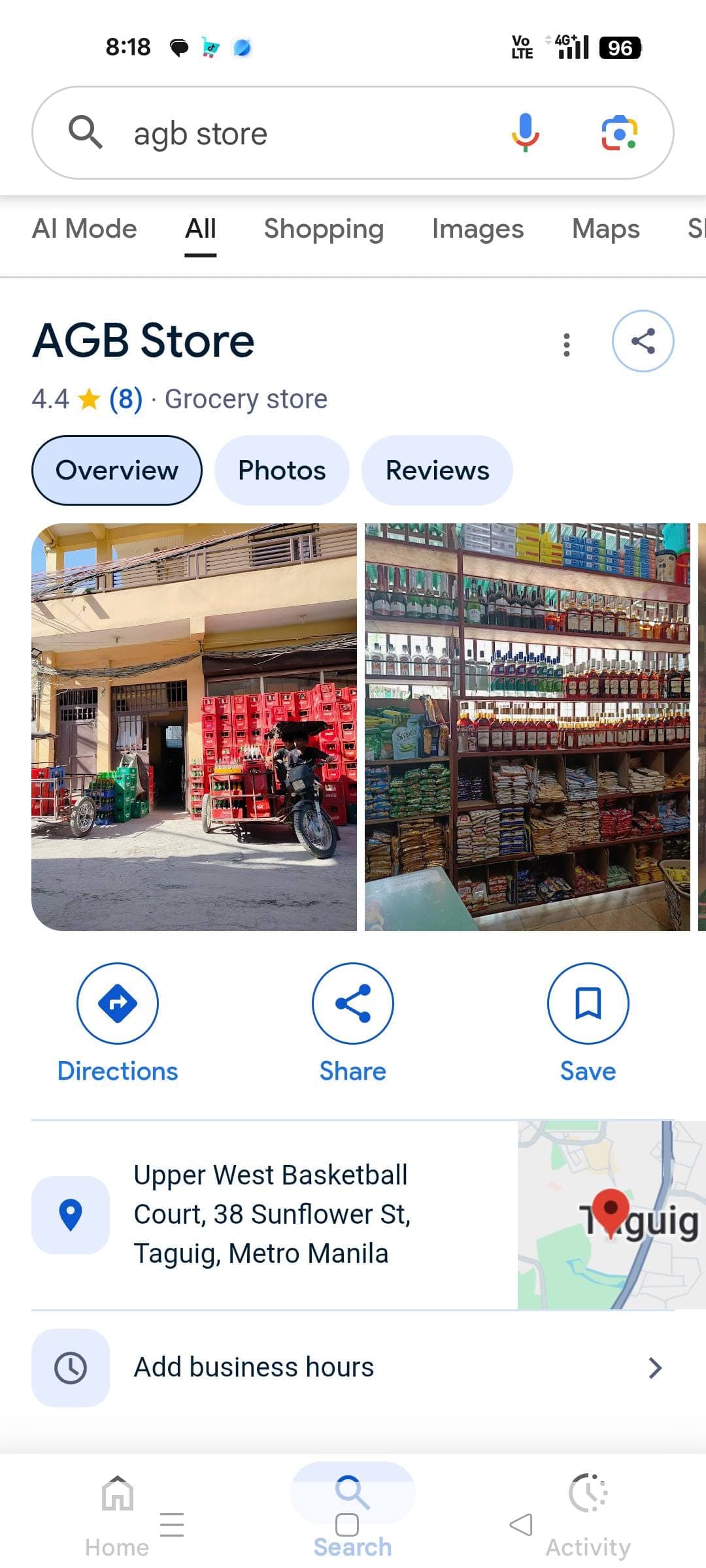Tap share icon next to AGB Store title
Screen dimensions: 706x1568
coord(643,341)
